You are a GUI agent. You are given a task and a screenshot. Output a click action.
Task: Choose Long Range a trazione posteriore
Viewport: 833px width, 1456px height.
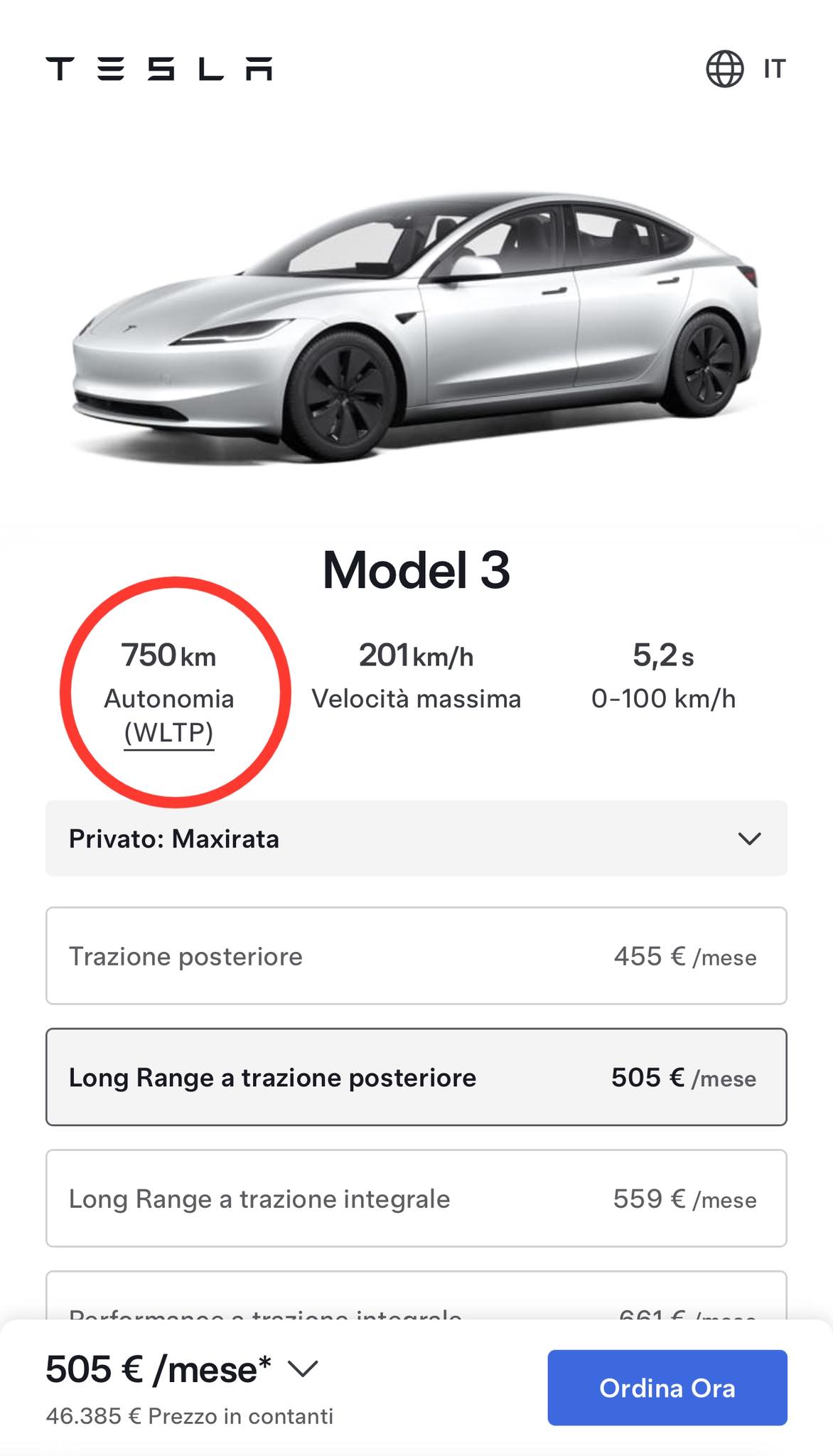click(x=416, y=1077)
